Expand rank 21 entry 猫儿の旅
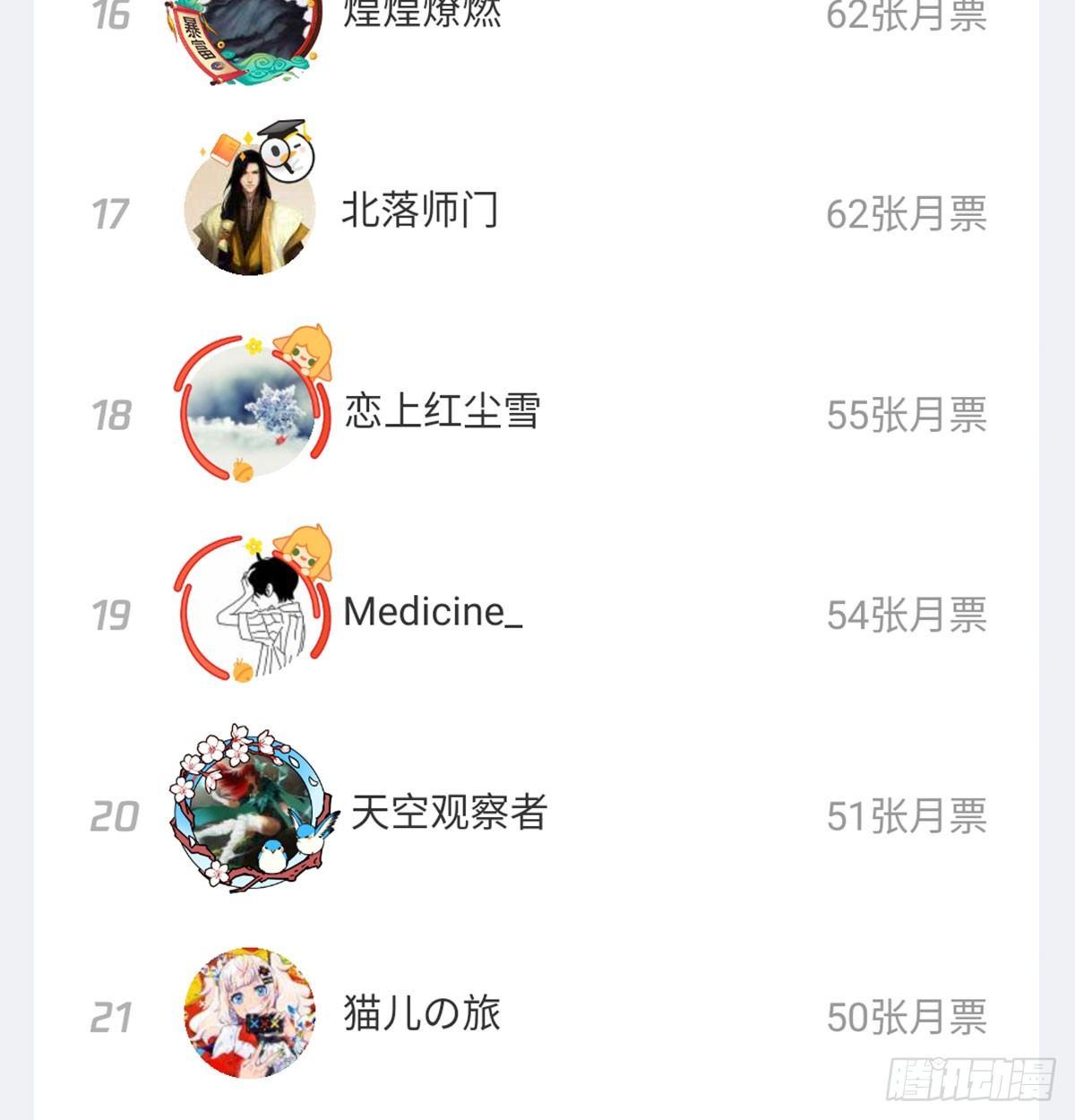Screen dimensions: 1075x1120 tap(537, 1012)
